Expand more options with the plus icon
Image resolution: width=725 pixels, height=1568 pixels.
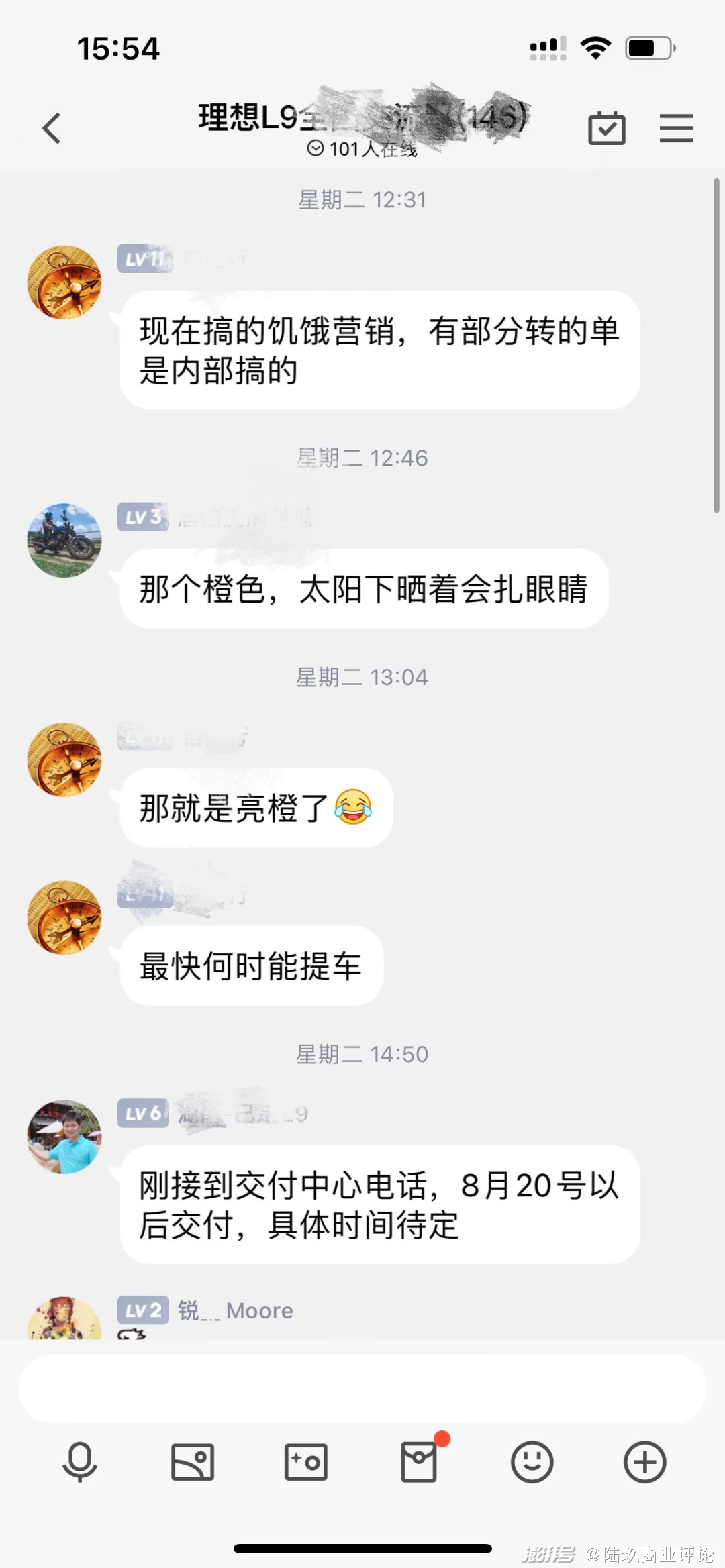(x=644, y=1461)
